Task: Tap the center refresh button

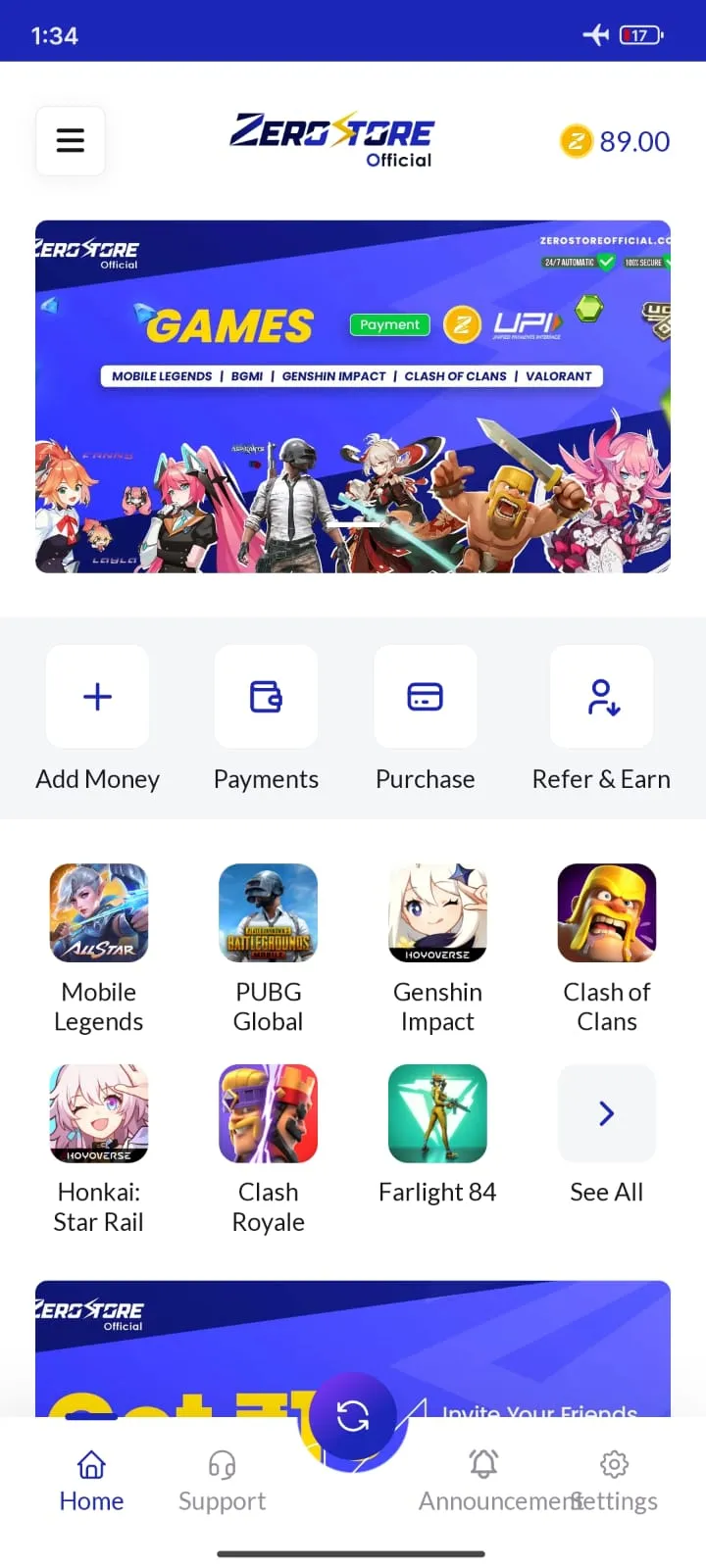Action: 353,1416
